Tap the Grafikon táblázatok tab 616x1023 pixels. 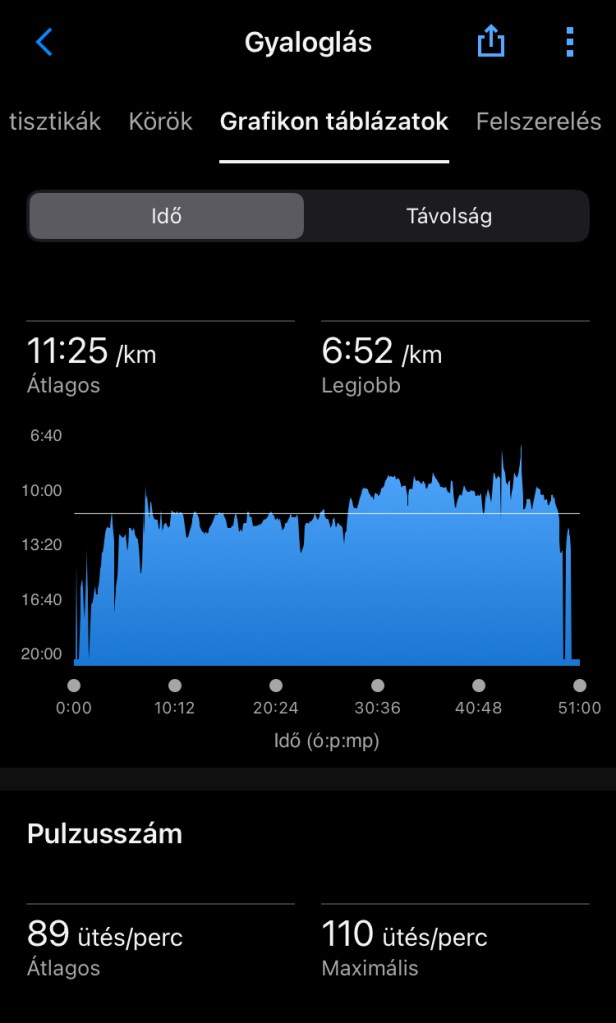pos(334,122)
